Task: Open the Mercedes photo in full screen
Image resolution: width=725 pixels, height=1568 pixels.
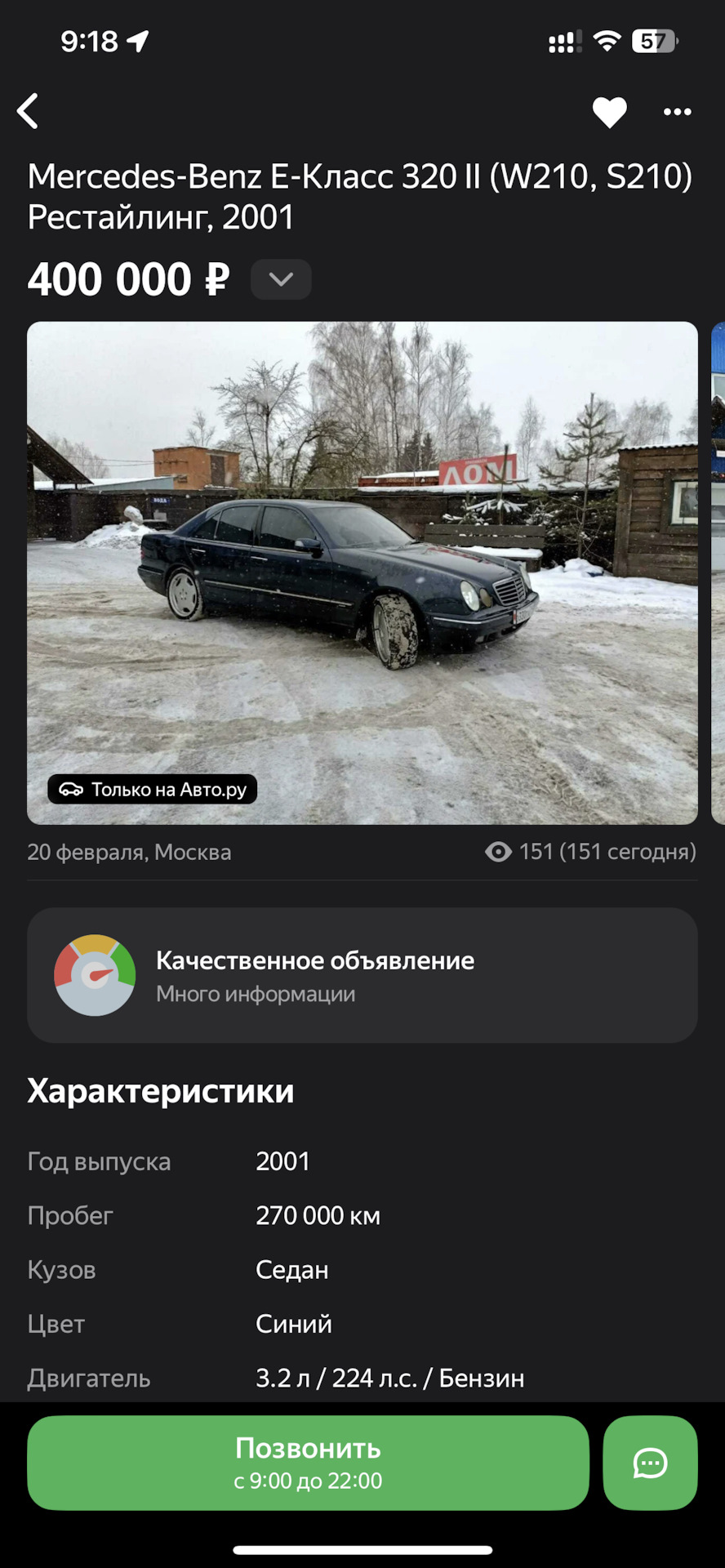Action: pos(362,572)
